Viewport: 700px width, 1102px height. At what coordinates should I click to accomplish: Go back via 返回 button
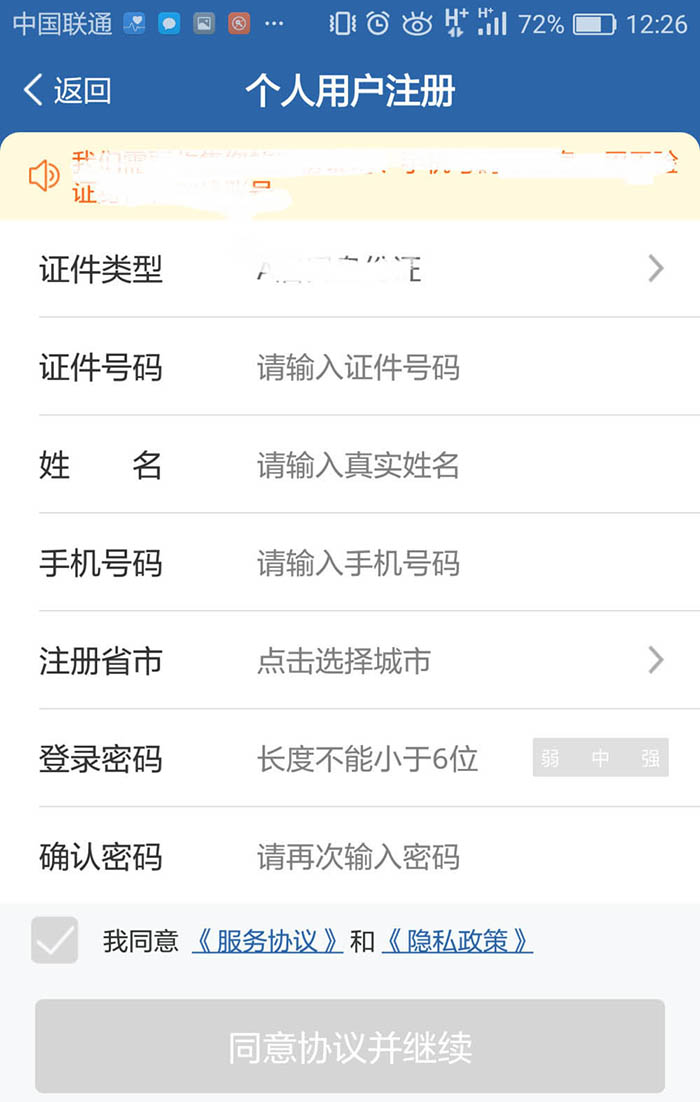66,91
